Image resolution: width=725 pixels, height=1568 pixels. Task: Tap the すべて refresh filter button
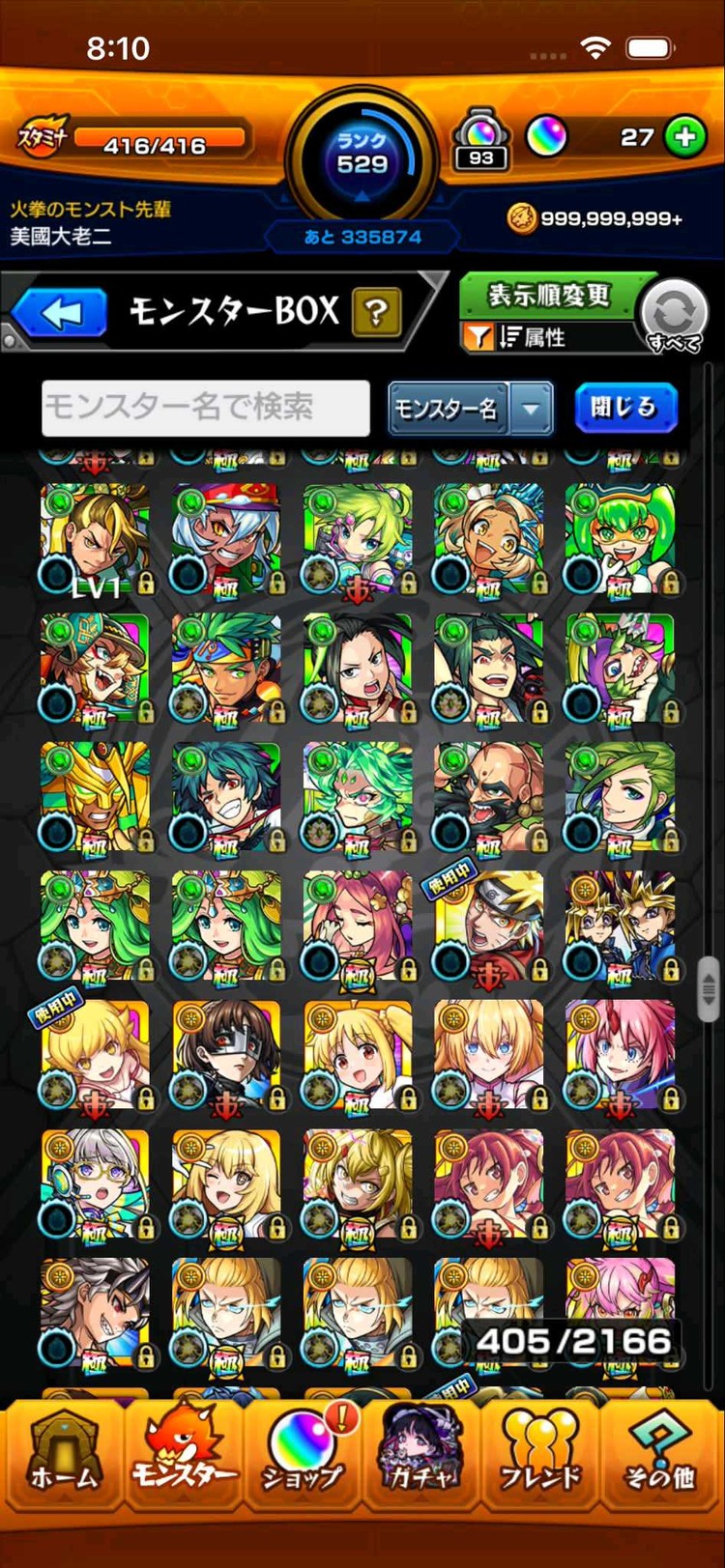click(x=674, y=316)
